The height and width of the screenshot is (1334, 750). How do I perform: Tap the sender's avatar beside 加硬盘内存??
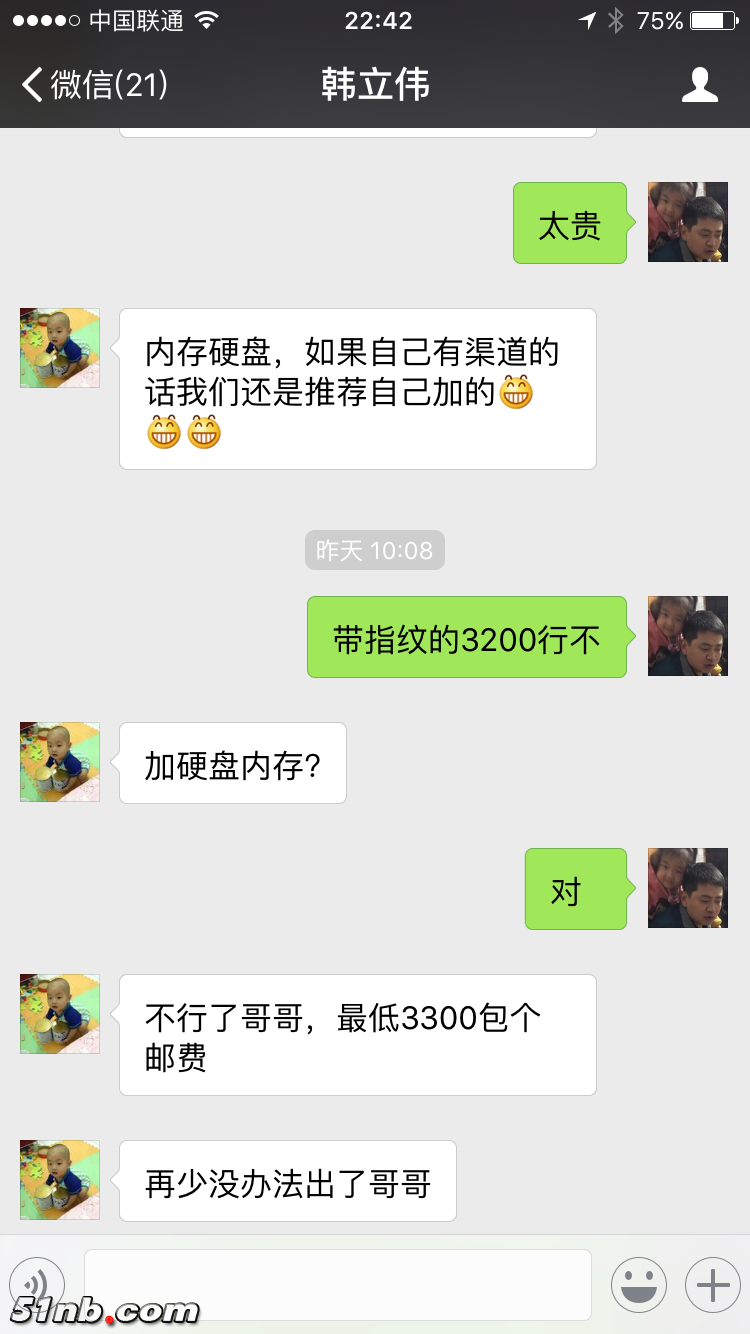coord(60,762)
